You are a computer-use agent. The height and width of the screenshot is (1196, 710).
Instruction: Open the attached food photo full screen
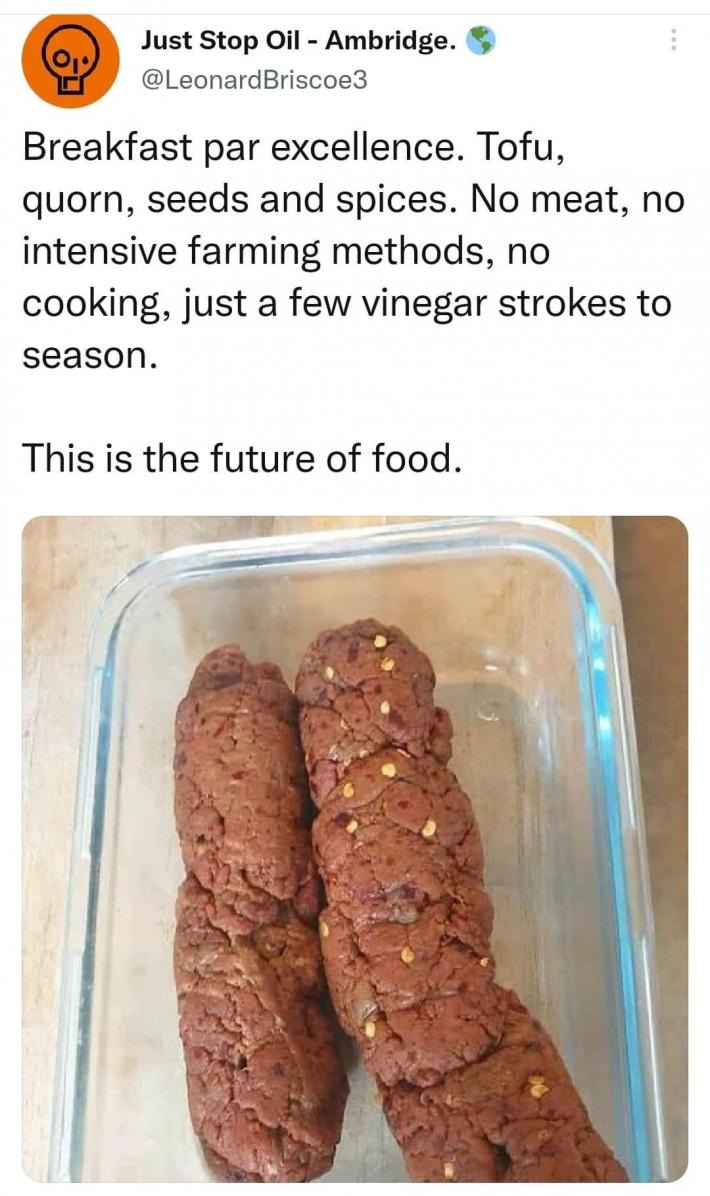pyautogui.click(x=354, y=848)
